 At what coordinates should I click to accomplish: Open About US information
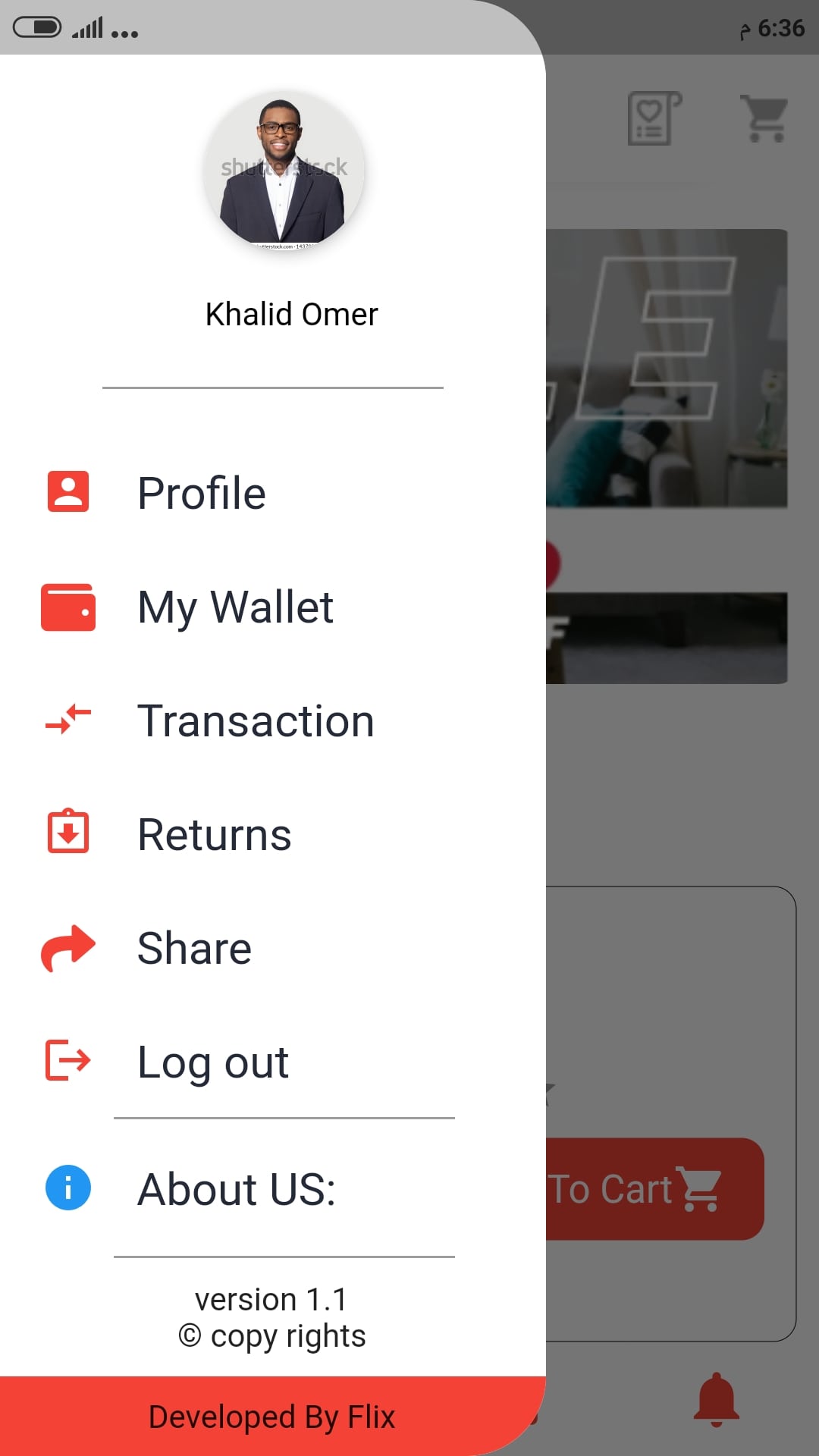coord(236,1188)
